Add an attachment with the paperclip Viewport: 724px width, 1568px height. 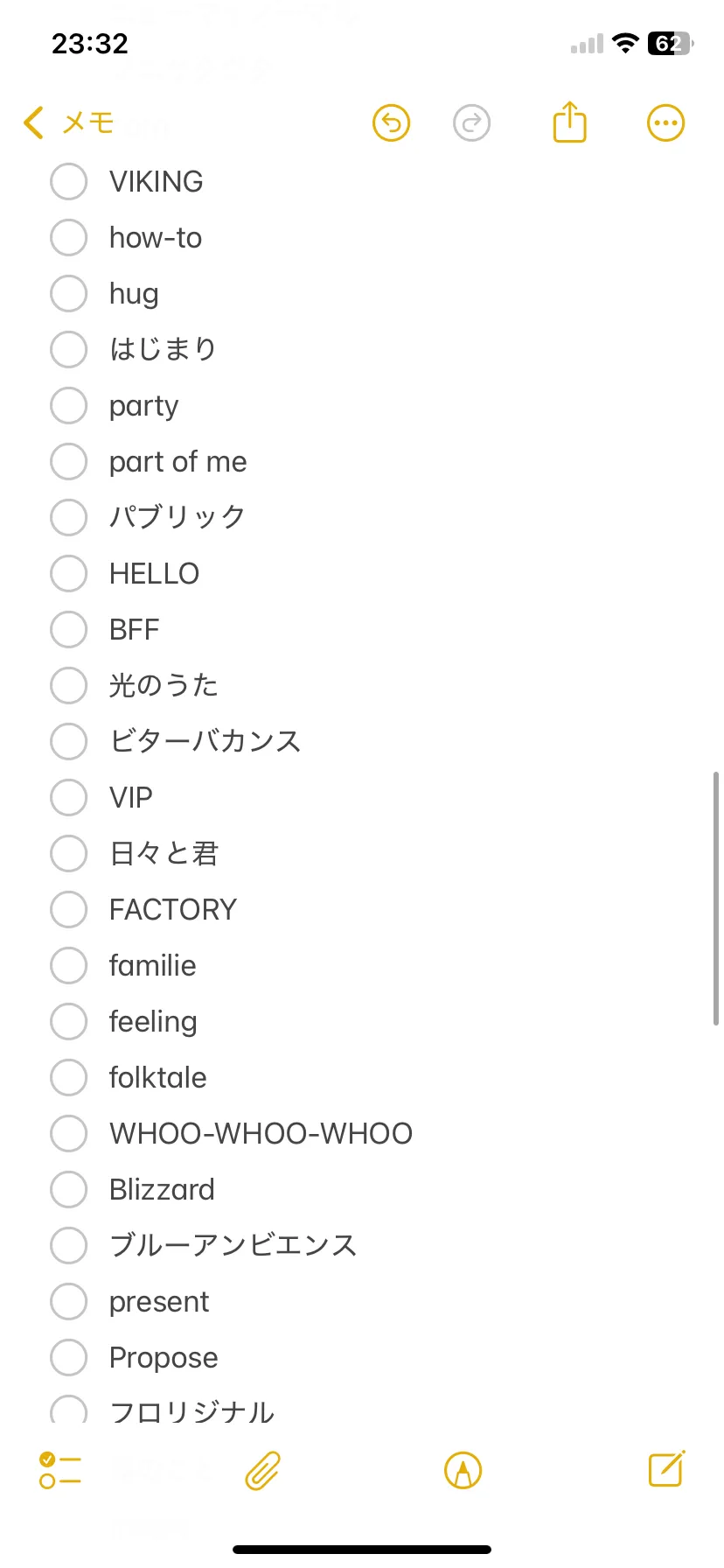tap(262, 1471)
